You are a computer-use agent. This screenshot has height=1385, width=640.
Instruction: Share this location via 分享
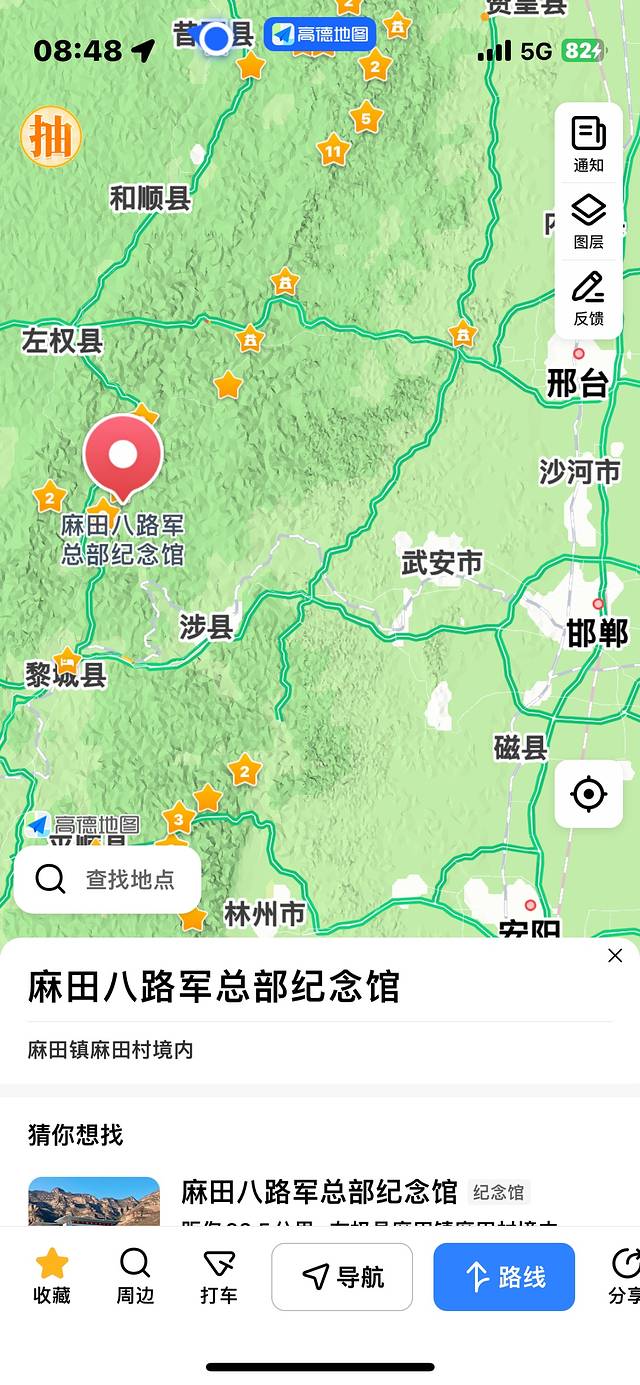(x=624, y=1276)
